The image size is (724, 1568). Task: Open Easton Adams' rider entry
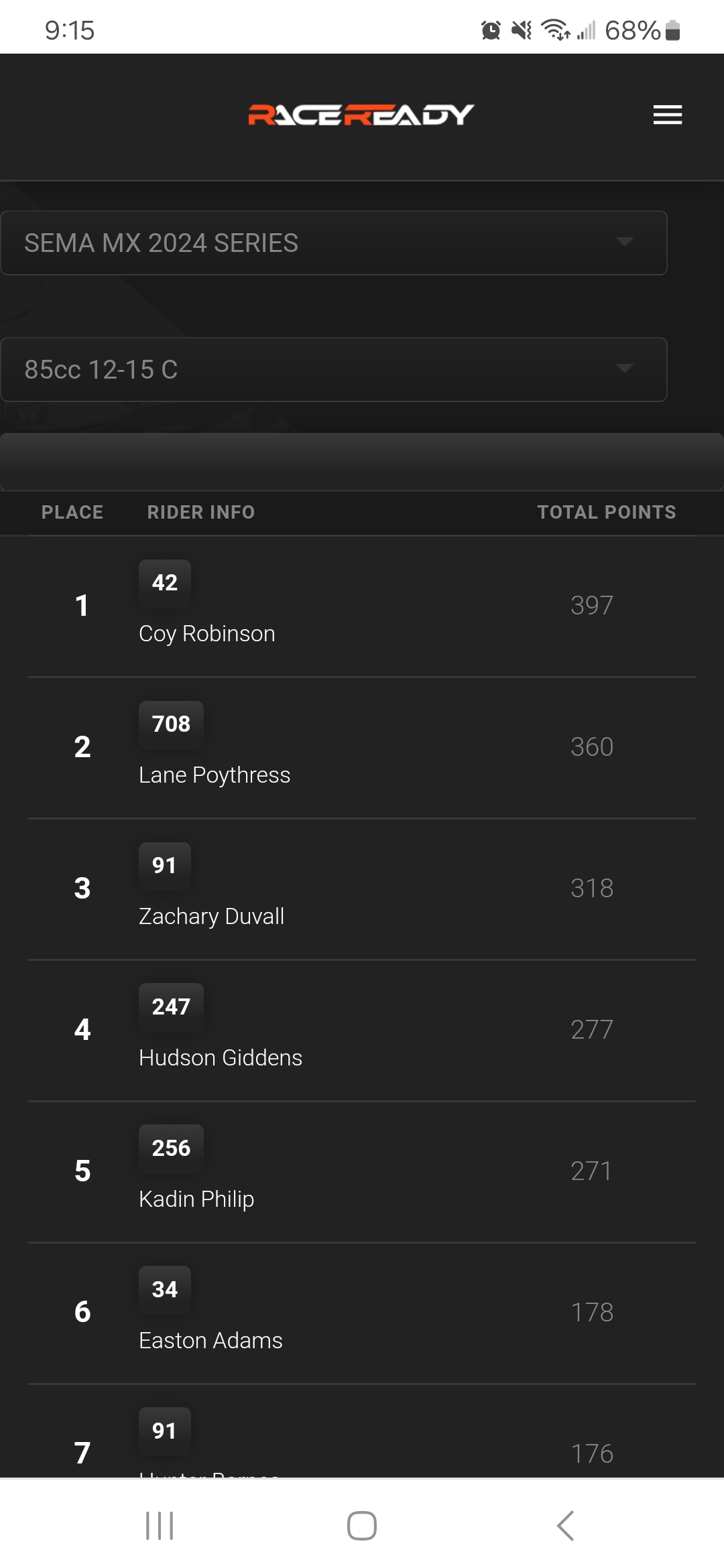(362, 1313)
